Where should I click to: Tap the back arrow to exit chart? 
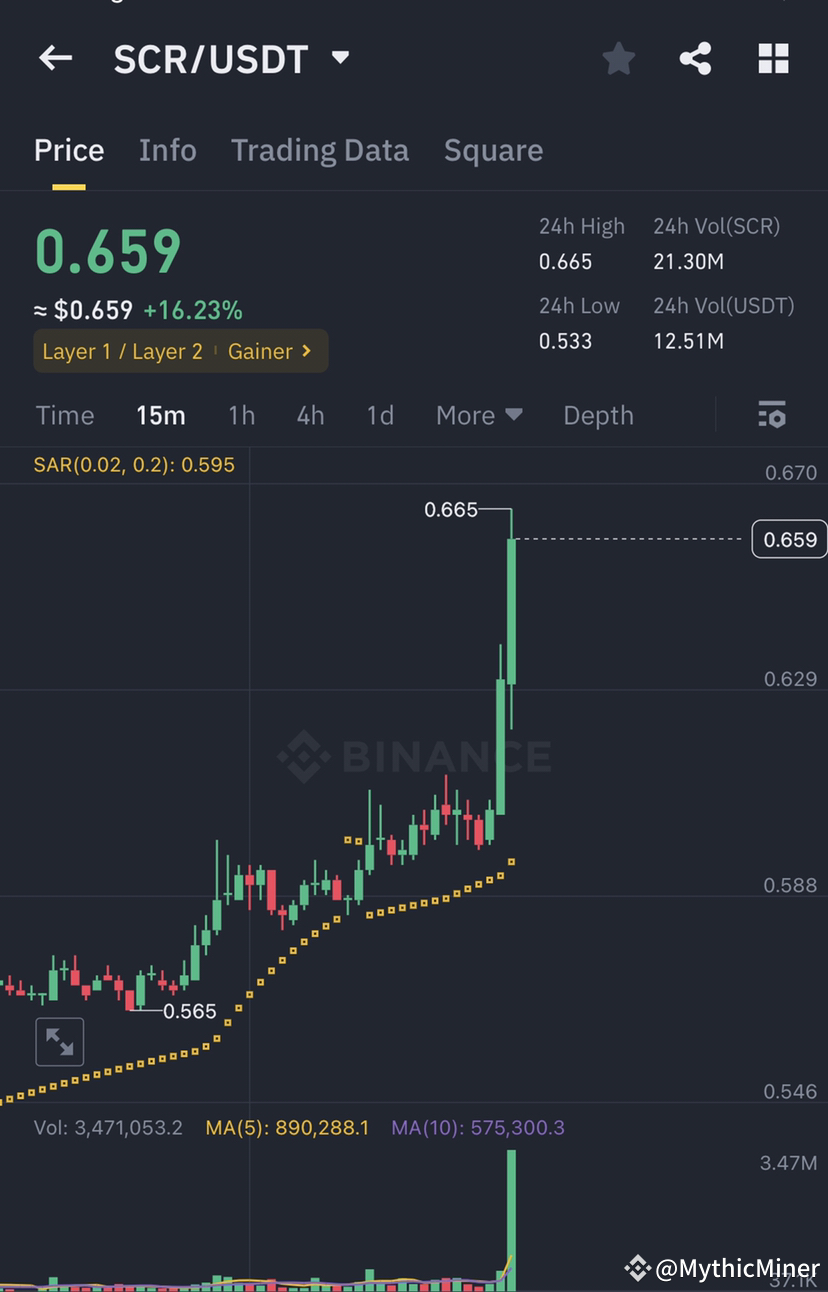coord(55,58)
